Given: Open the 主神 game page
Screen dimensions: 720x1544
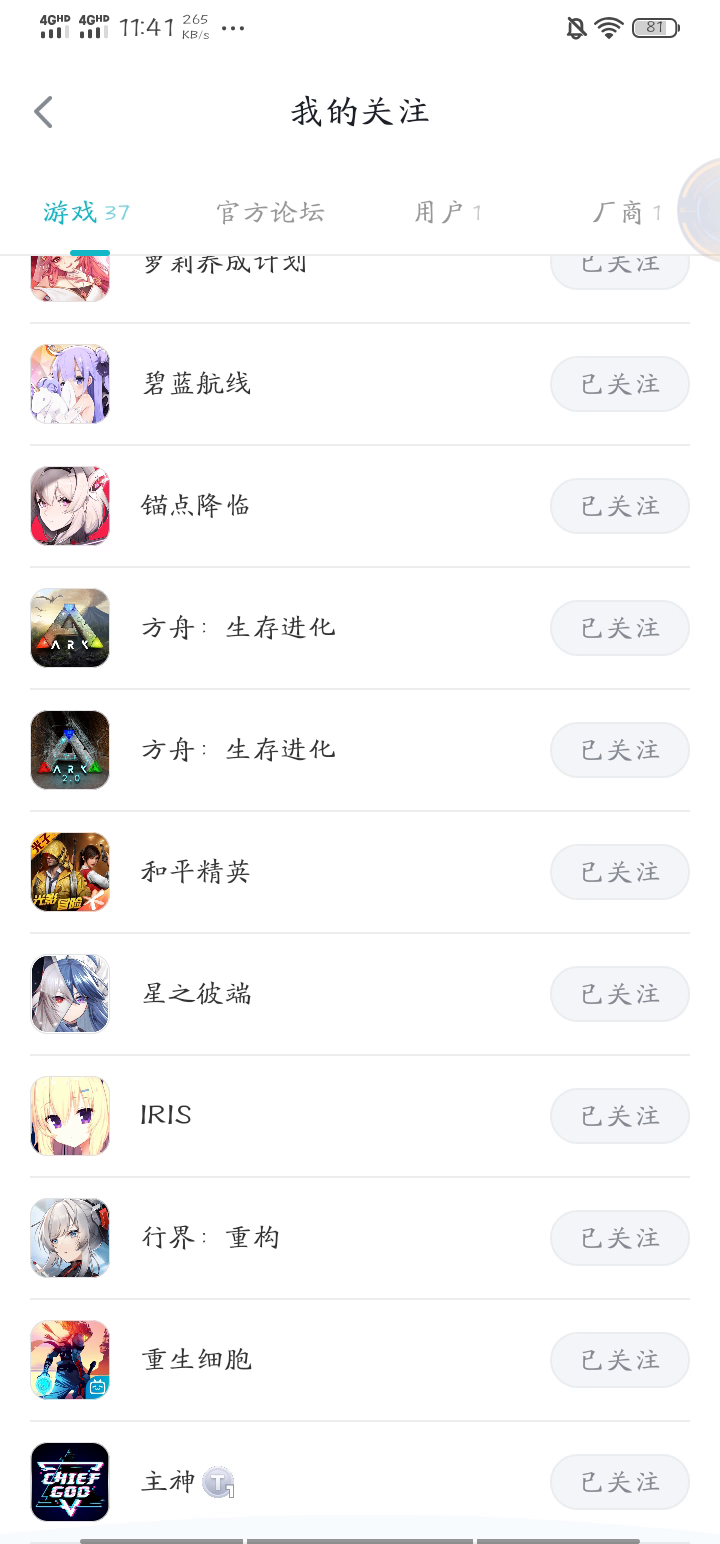Looking at the screenshot, I should click(168, 1482).
